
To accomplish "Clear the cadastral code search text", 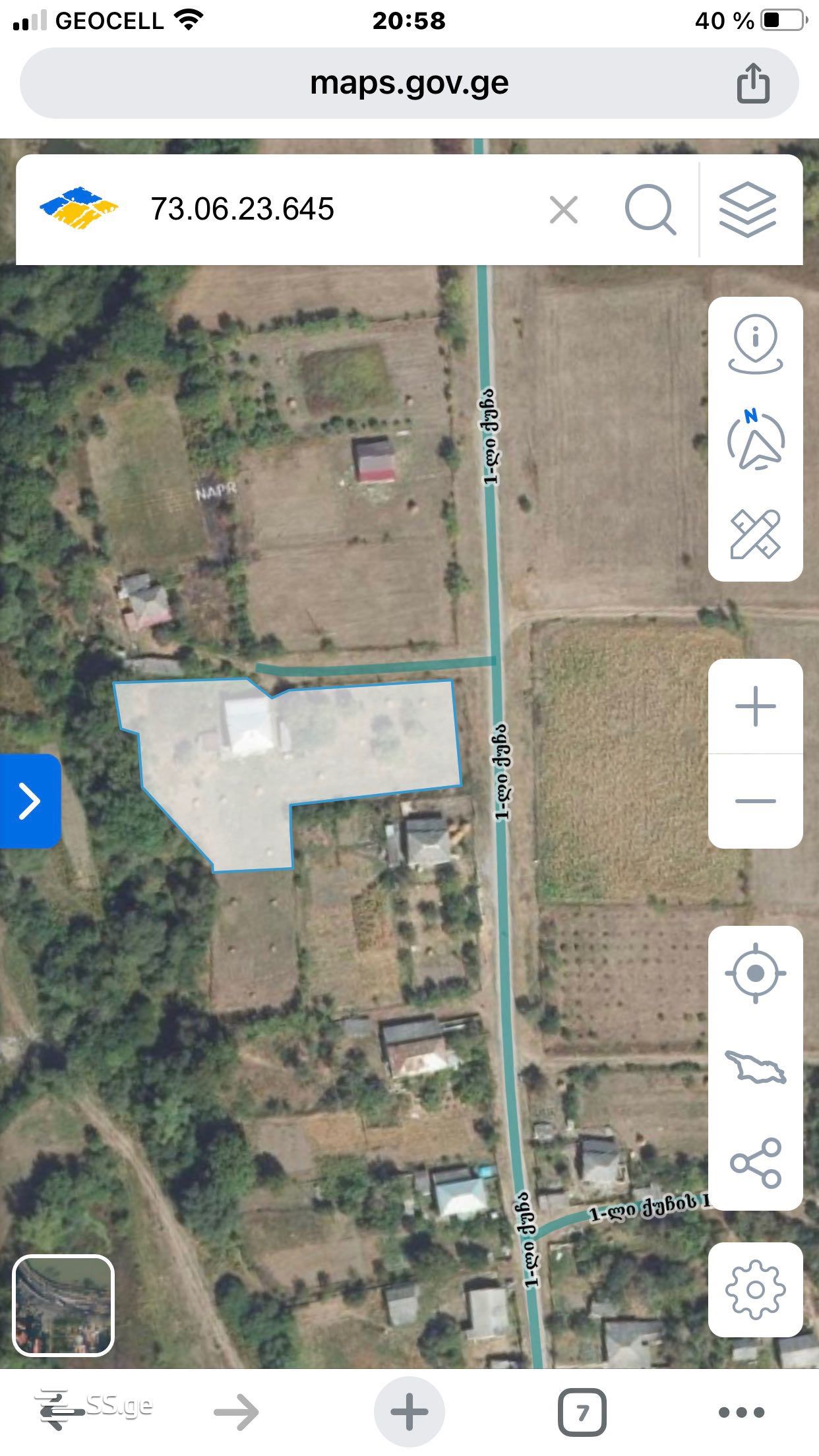I will 564,210.
